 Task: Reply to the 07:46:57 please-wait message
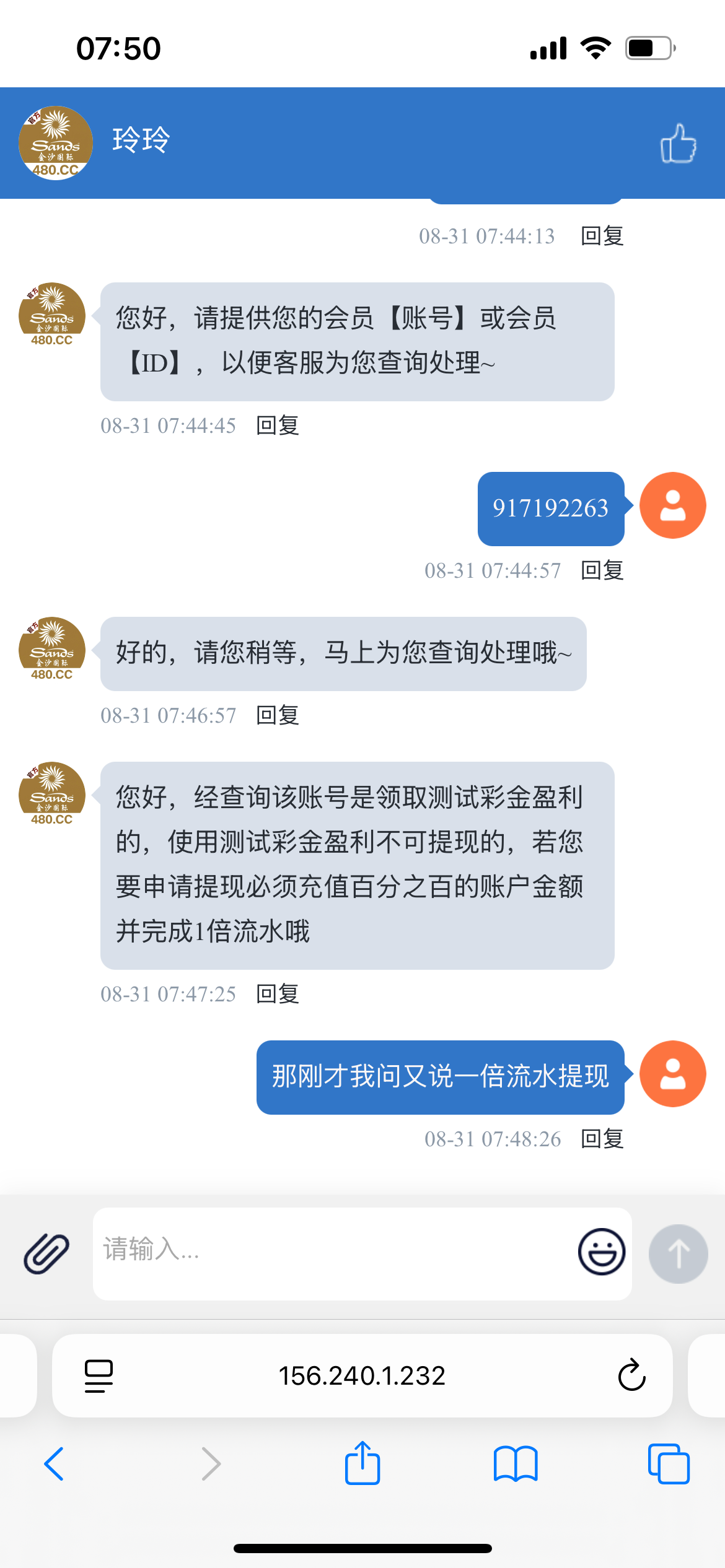[x=278, y=715]
